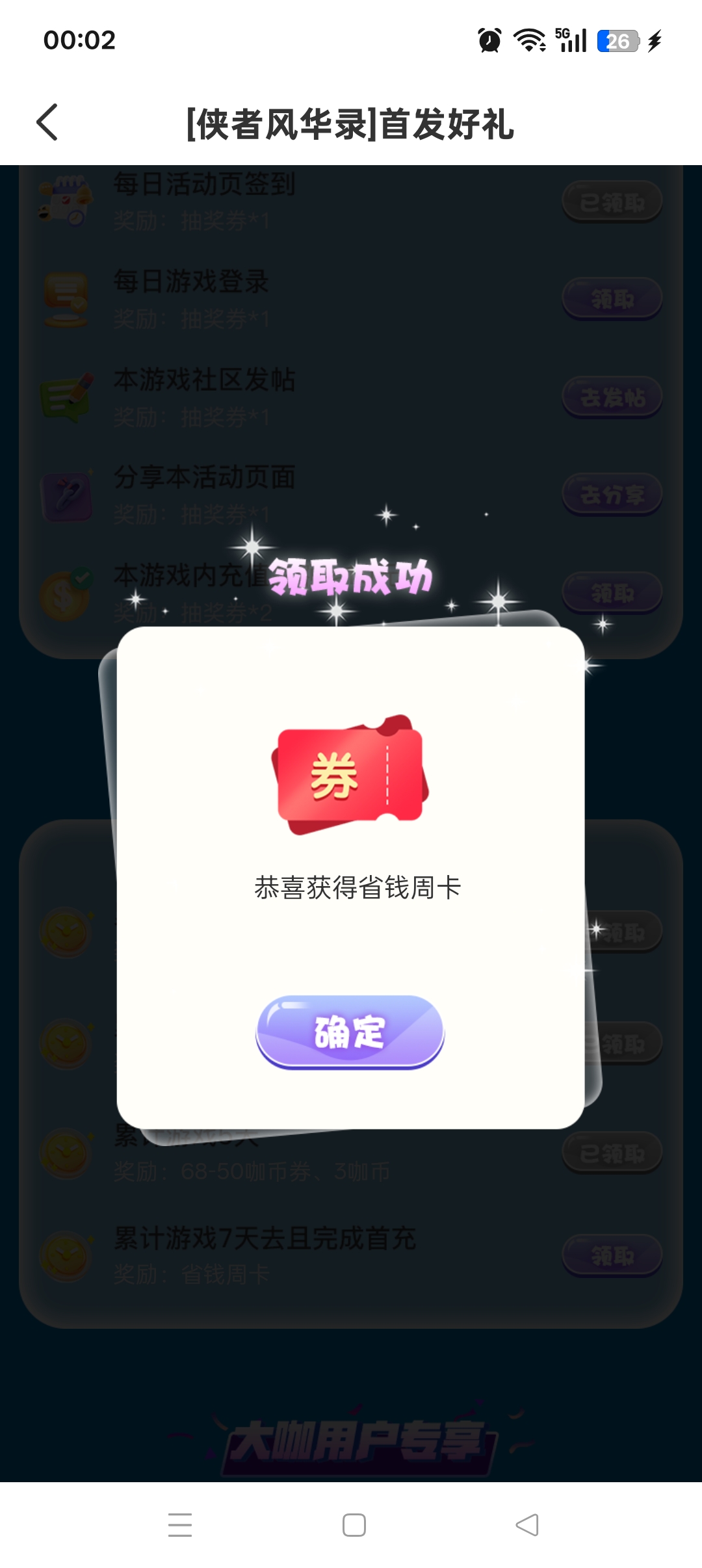Viewport: 702px width, 1568px height.
Task: Go back using the header arrow
Action: coord(47,122)
